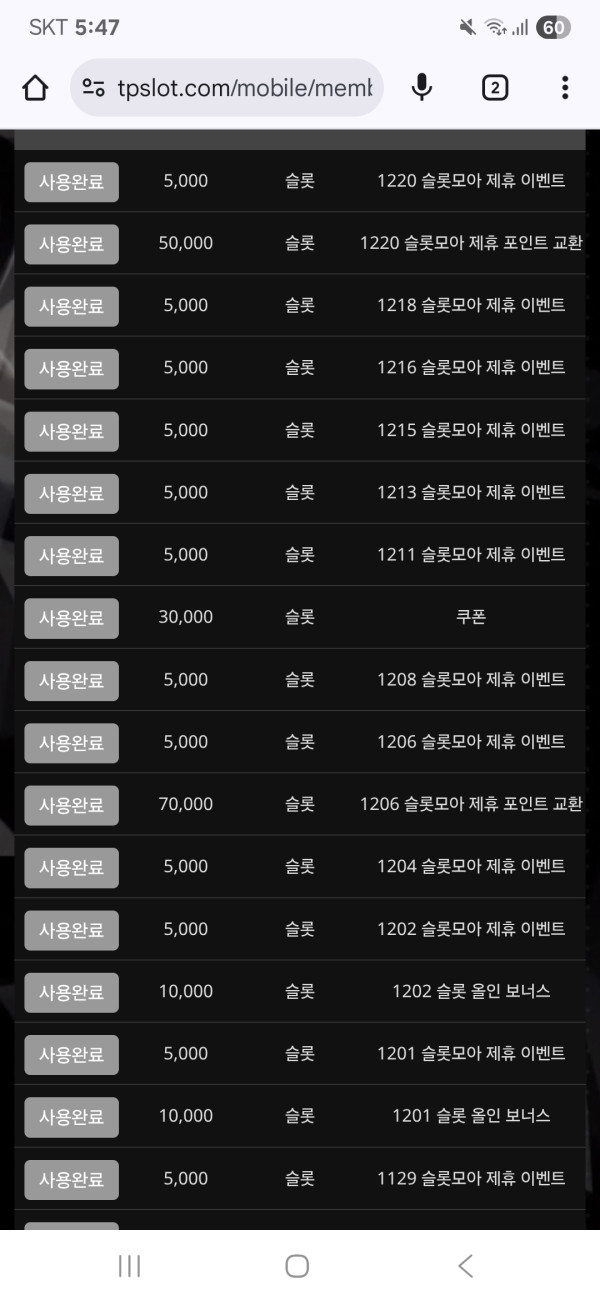This screenshot has height=1300, width=600.
Task: Open the browser overflow menu
Action: click(565, 88)
